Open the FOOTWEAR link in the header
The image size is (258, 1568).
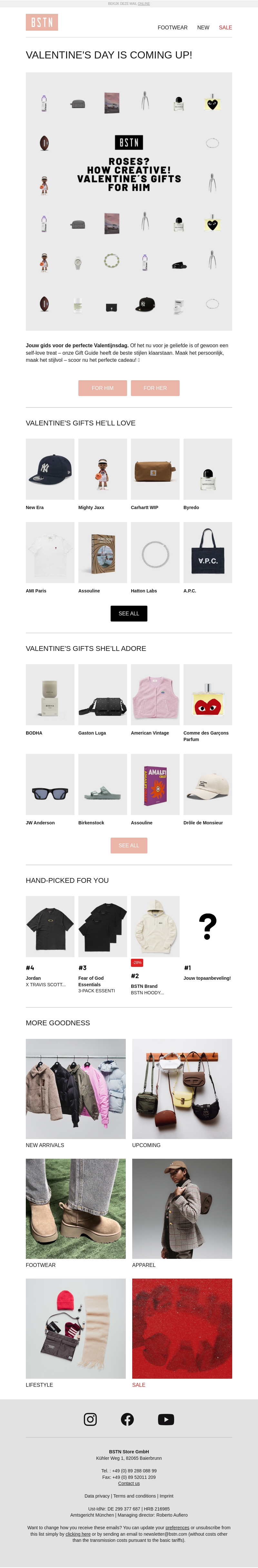[173, 27]
